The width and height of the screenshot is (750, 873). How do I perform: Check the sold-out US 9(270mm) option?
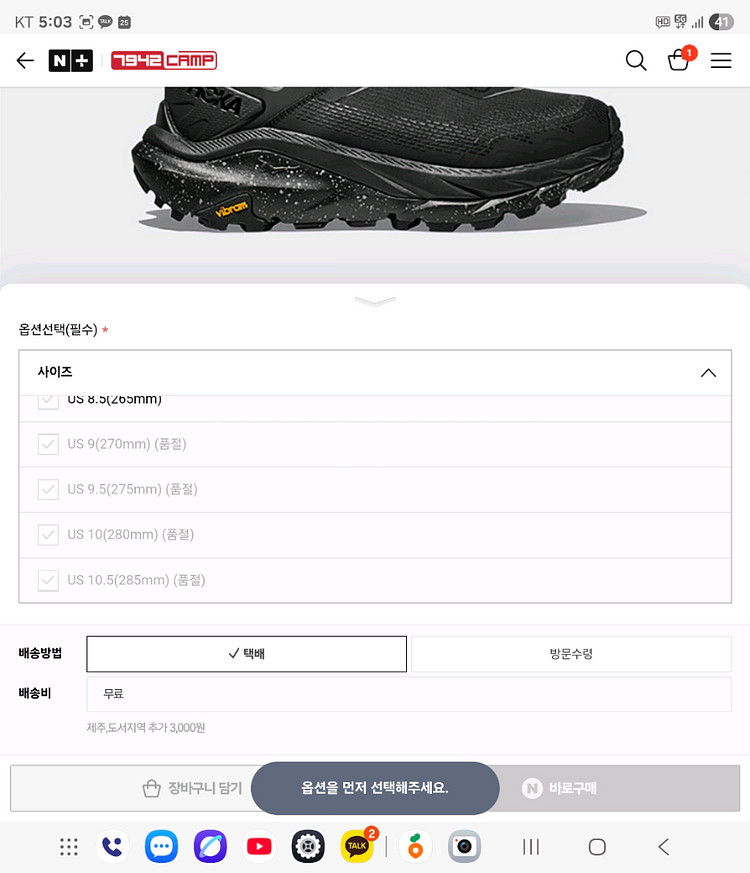click(x=47, y=444)
